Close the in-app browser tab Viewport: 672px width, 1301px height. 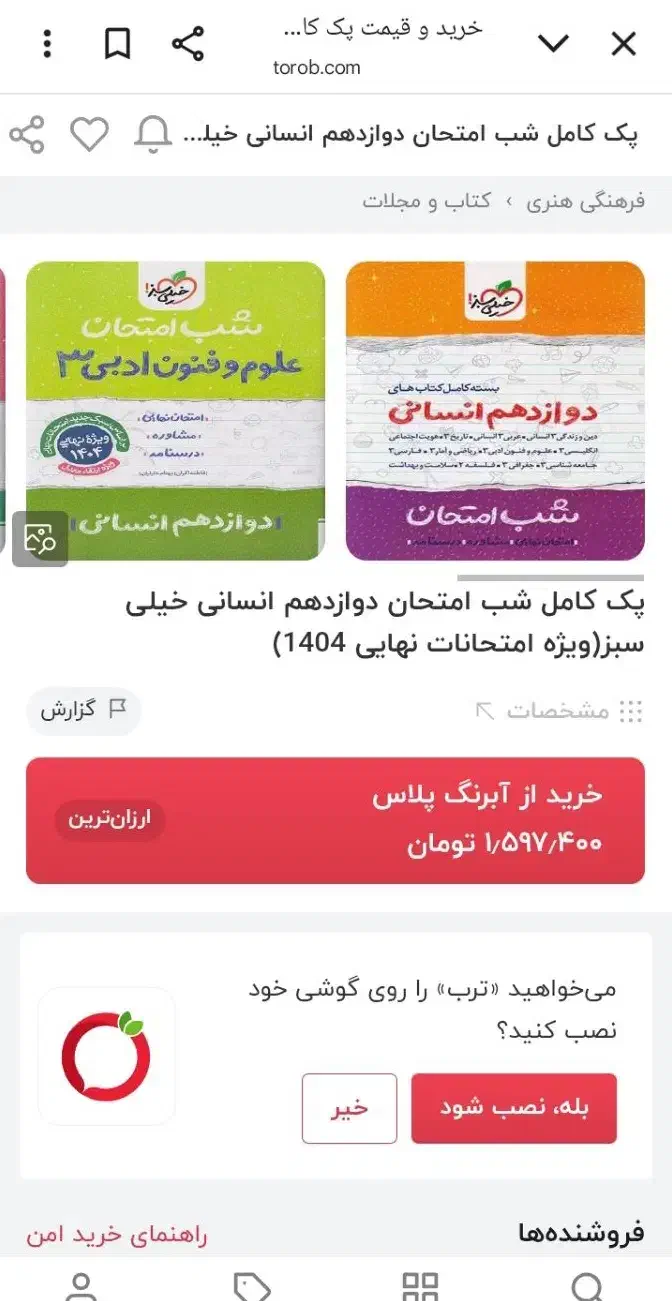623,44
